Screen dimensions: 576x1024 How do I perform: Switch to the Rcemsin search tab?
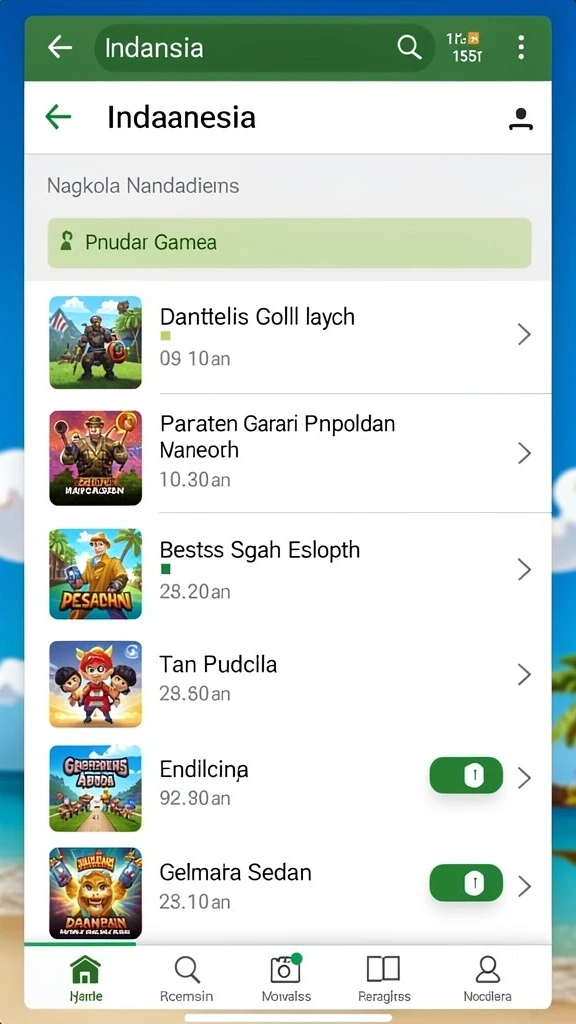187,978
